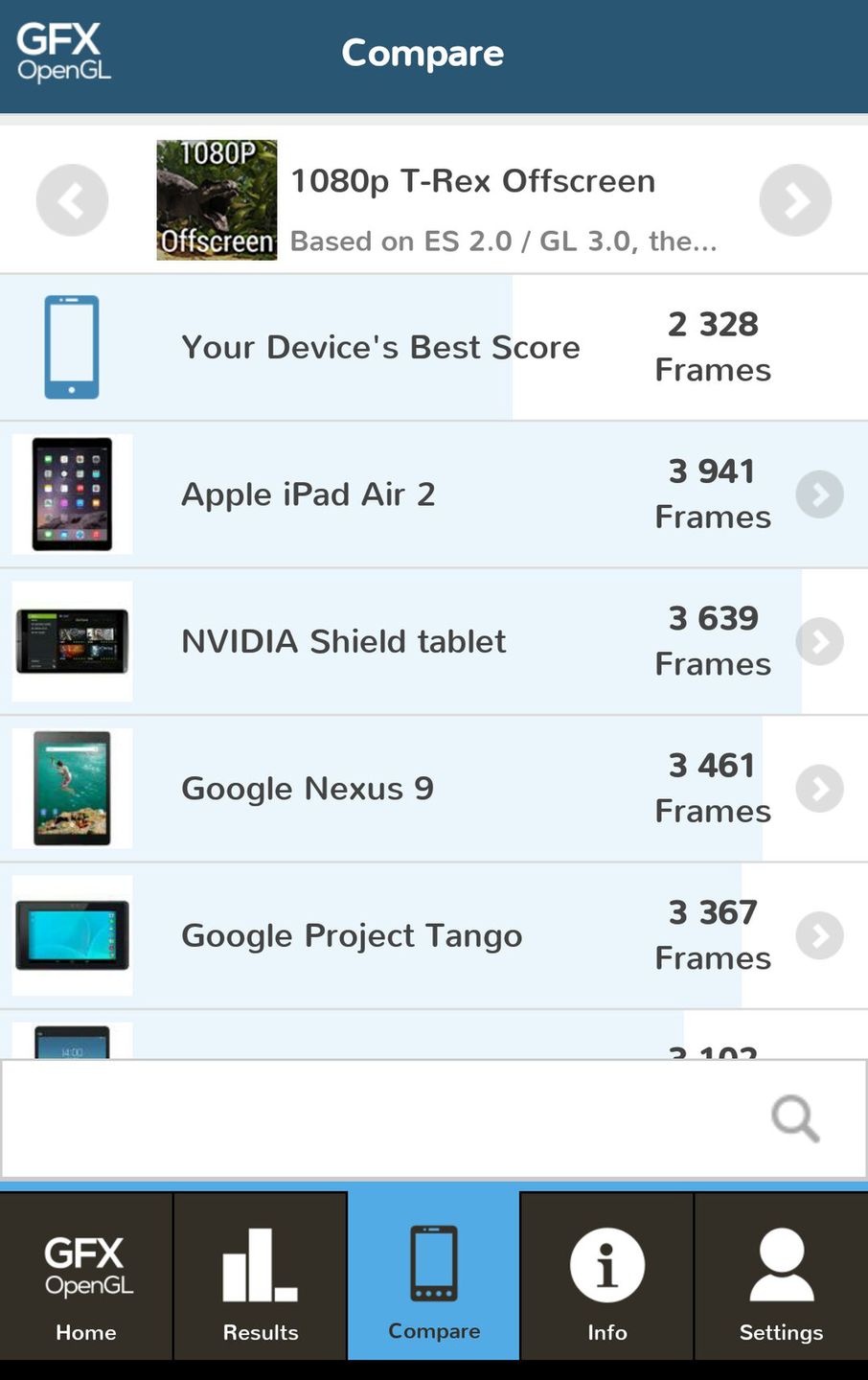Open the Info tab
Viewport: 868px width, 1380px height.
pos(606,1276)
